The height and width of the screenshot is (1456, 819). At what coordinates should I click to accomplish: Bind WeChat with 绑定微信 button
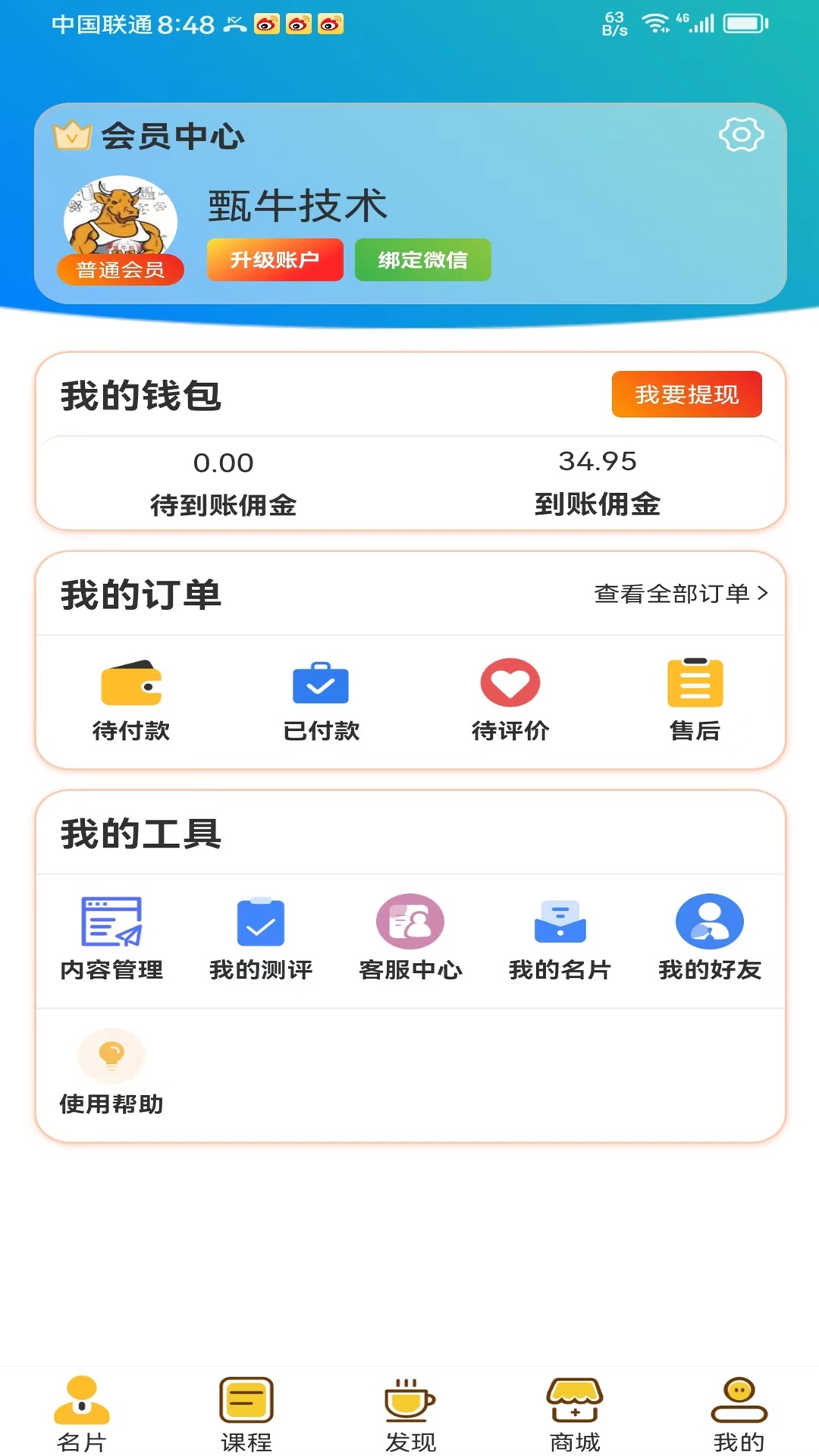click(x=422, y=260)
